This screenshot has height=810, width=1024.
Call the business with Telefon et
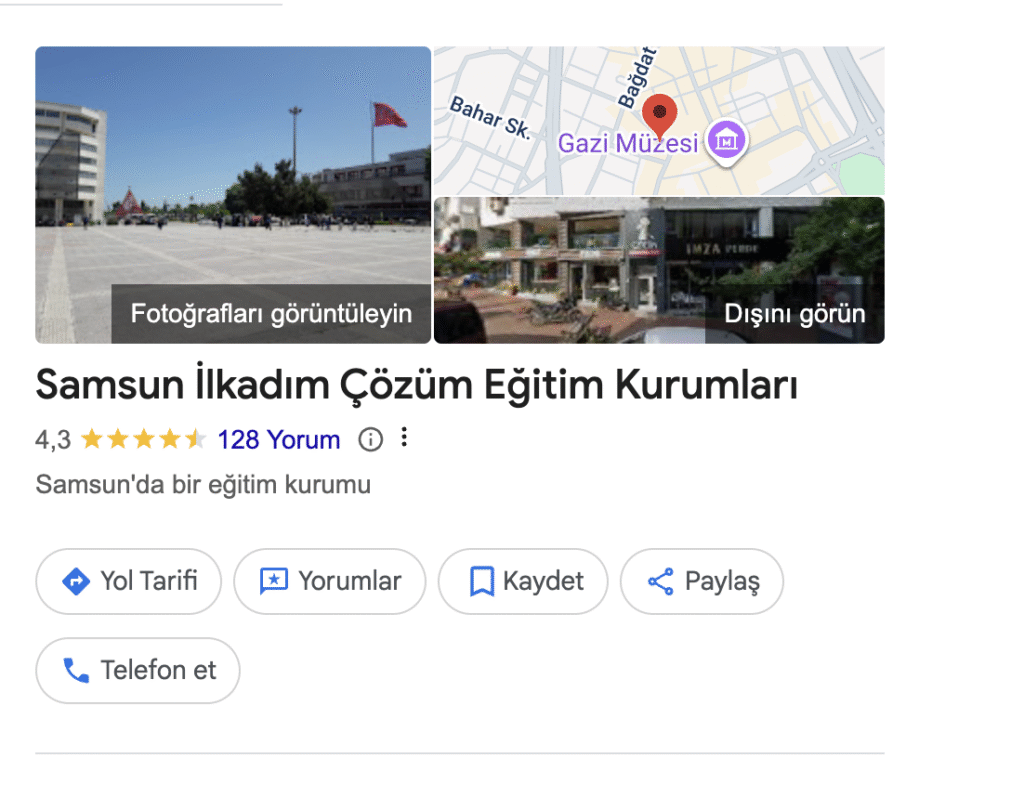pos(138,670)
